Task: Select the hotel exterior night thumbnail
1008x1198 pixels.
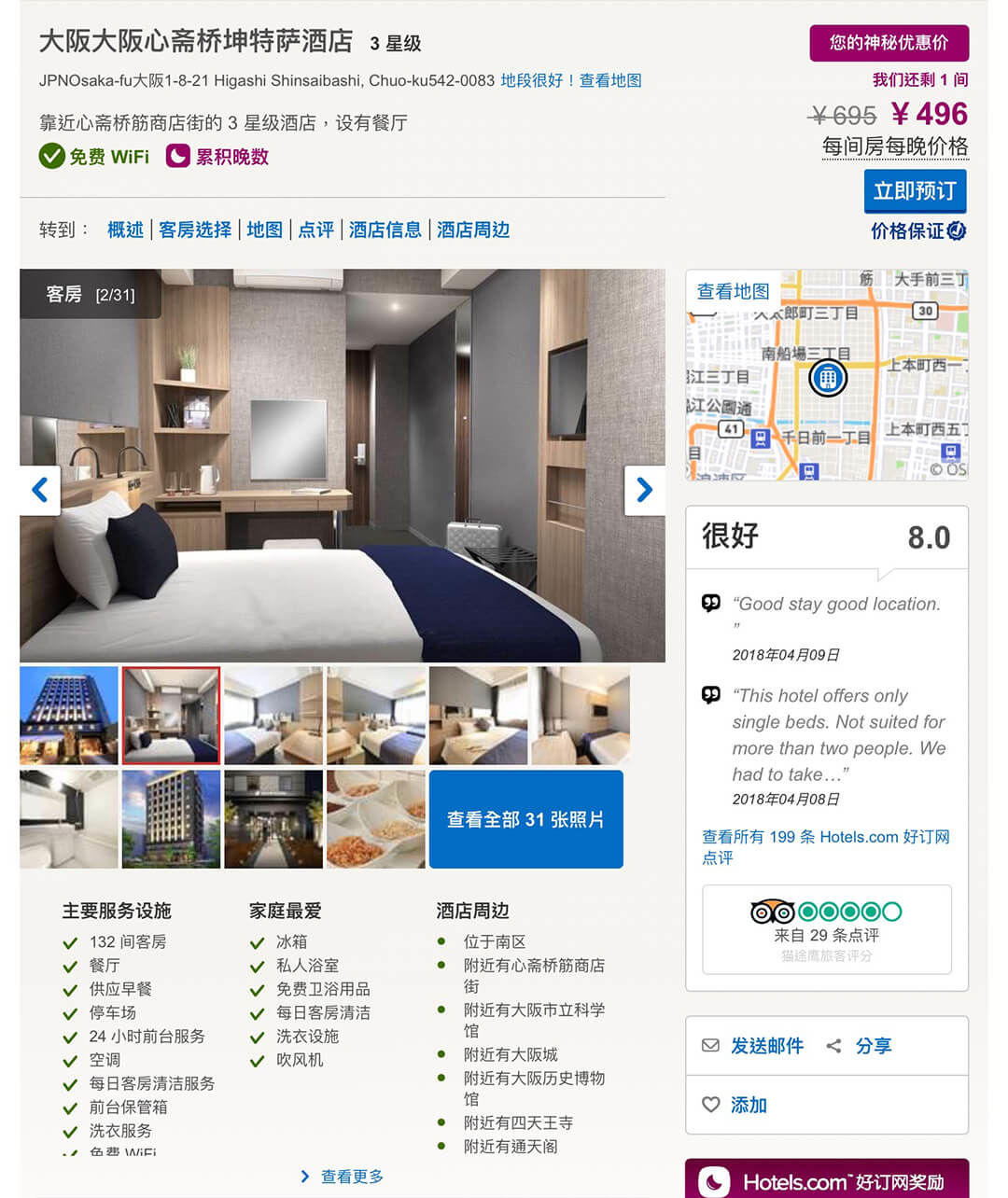Action: pos(69,716)
